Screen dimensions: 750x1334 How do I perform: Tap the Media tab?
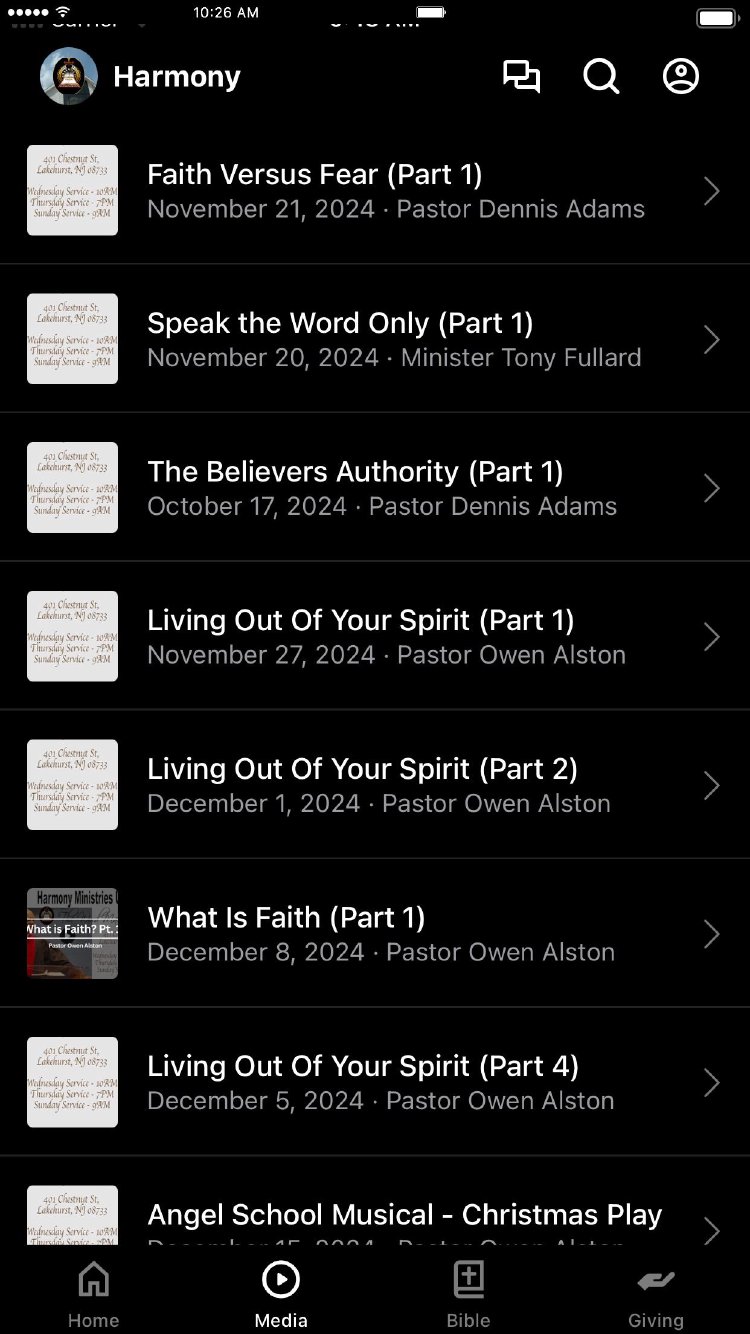coord(281,1294)
